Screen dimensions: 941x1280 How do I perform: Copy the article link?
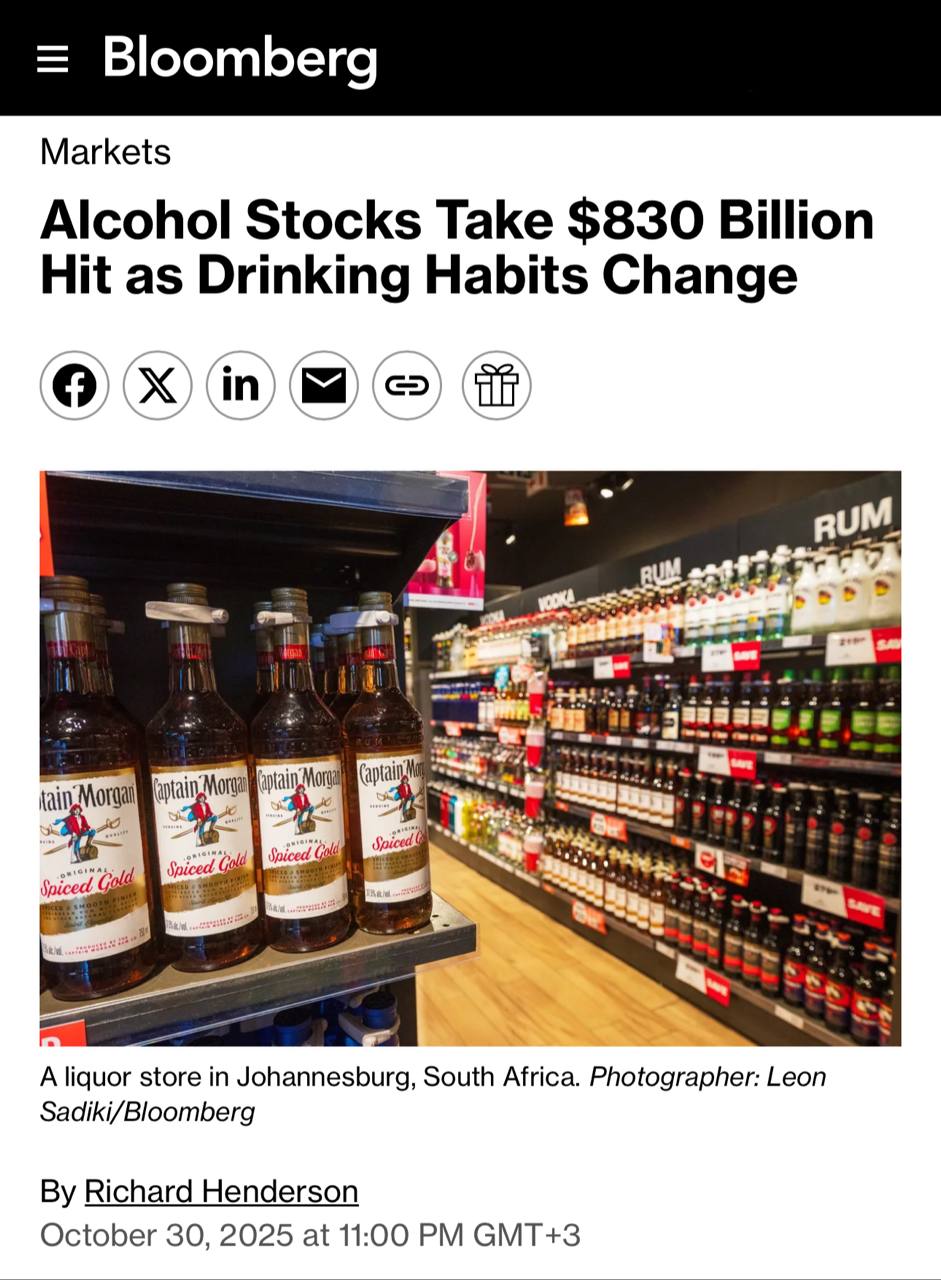coord(407,385)
